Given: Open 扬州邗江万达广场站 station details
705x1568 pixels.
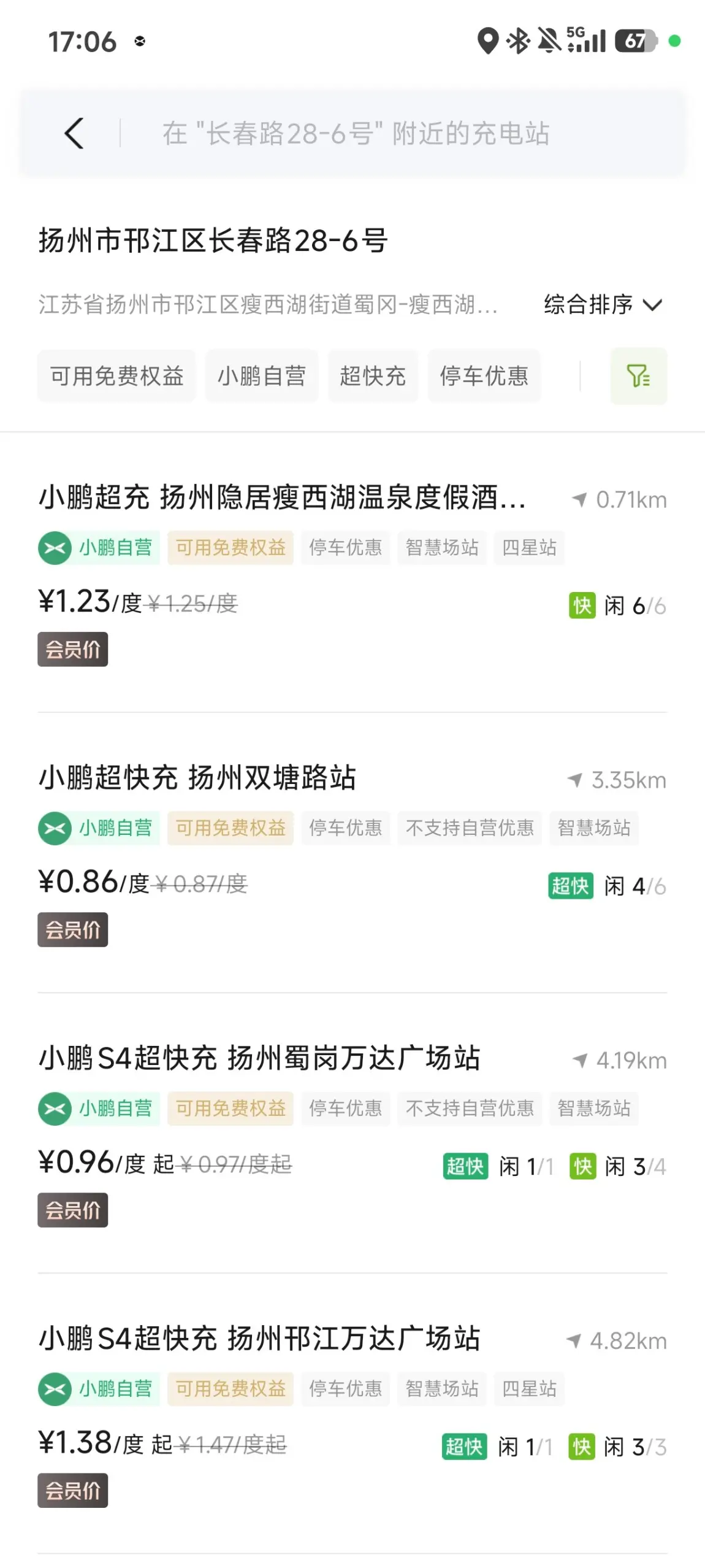Looking at the screenshot, I should pyautogui.click(x=352, y=1413).
